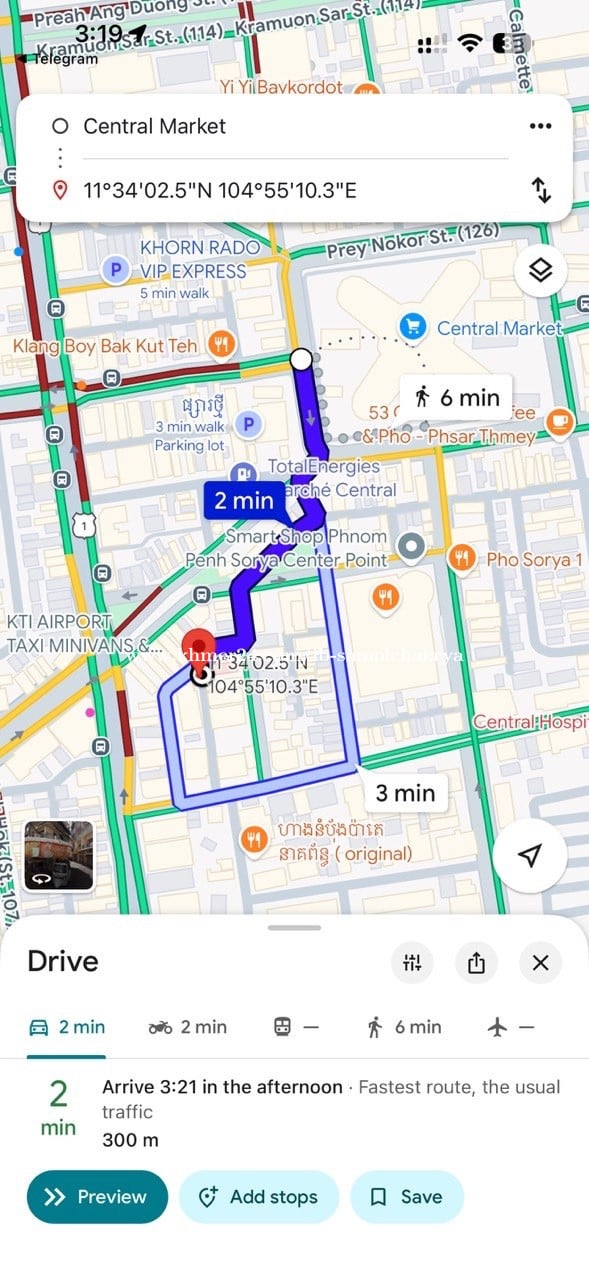The height and width of the screenshot is (1280, 589).
Task: Select the 6 min walking route label
Action: pos(456,397)
